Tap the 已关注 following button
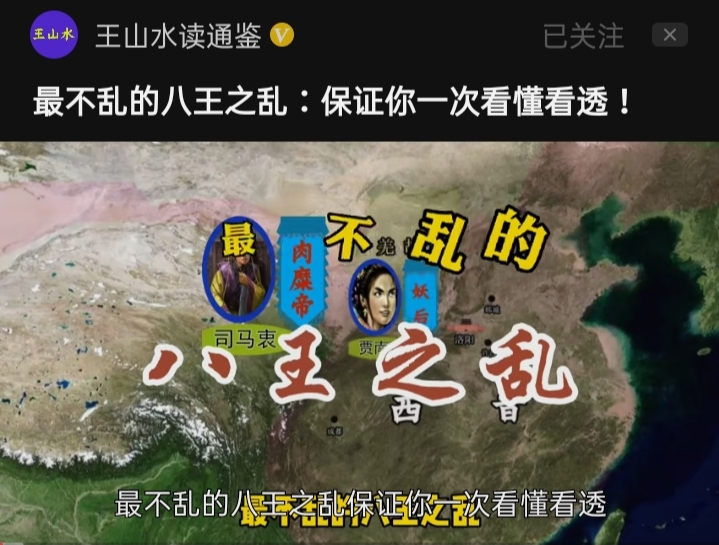 coord(583,36)
